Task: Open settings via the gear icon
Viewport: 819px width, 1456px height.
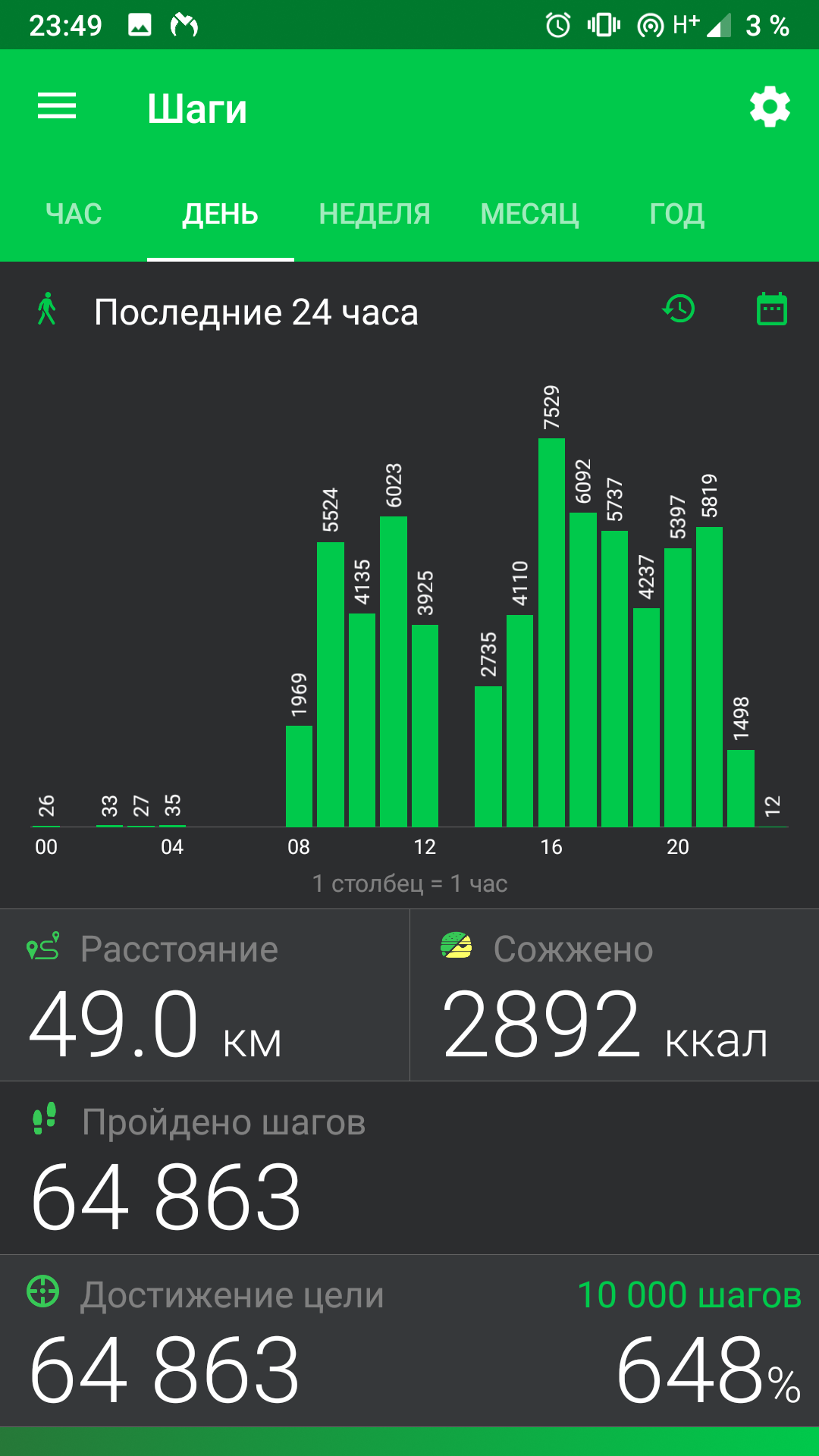Action: coord(770,107)
